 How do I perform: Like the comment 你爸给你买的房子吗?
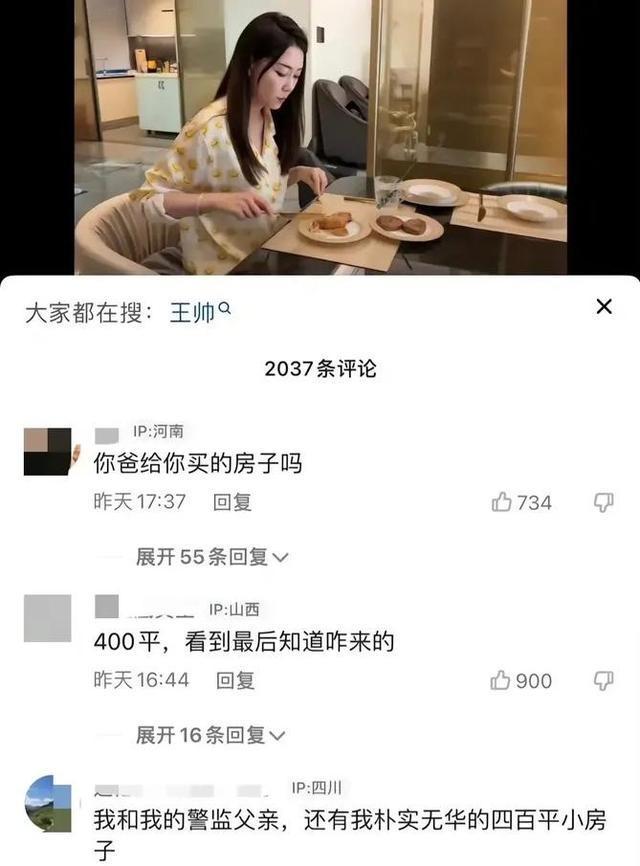[503, 502]
